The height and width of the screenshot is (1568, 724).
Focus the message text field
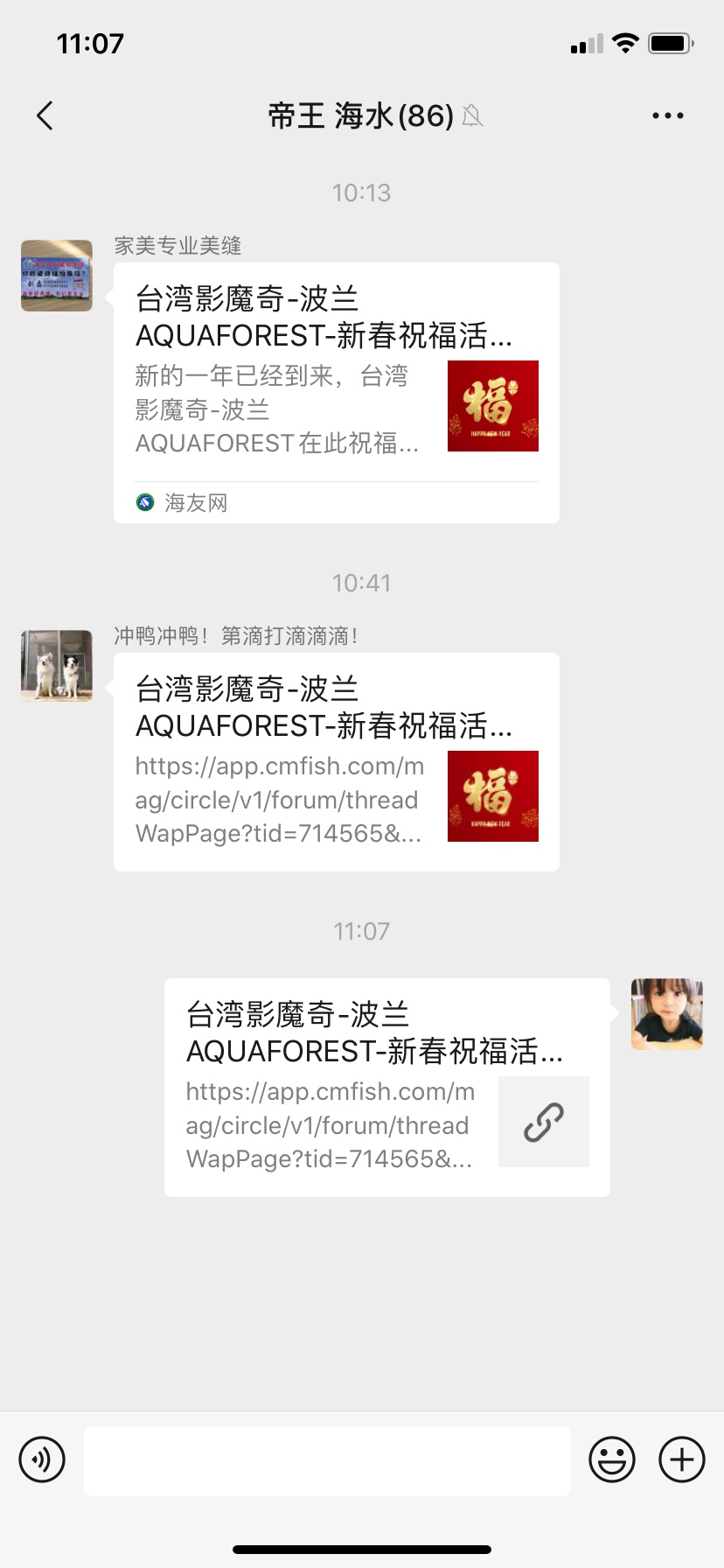point(326,1459)
